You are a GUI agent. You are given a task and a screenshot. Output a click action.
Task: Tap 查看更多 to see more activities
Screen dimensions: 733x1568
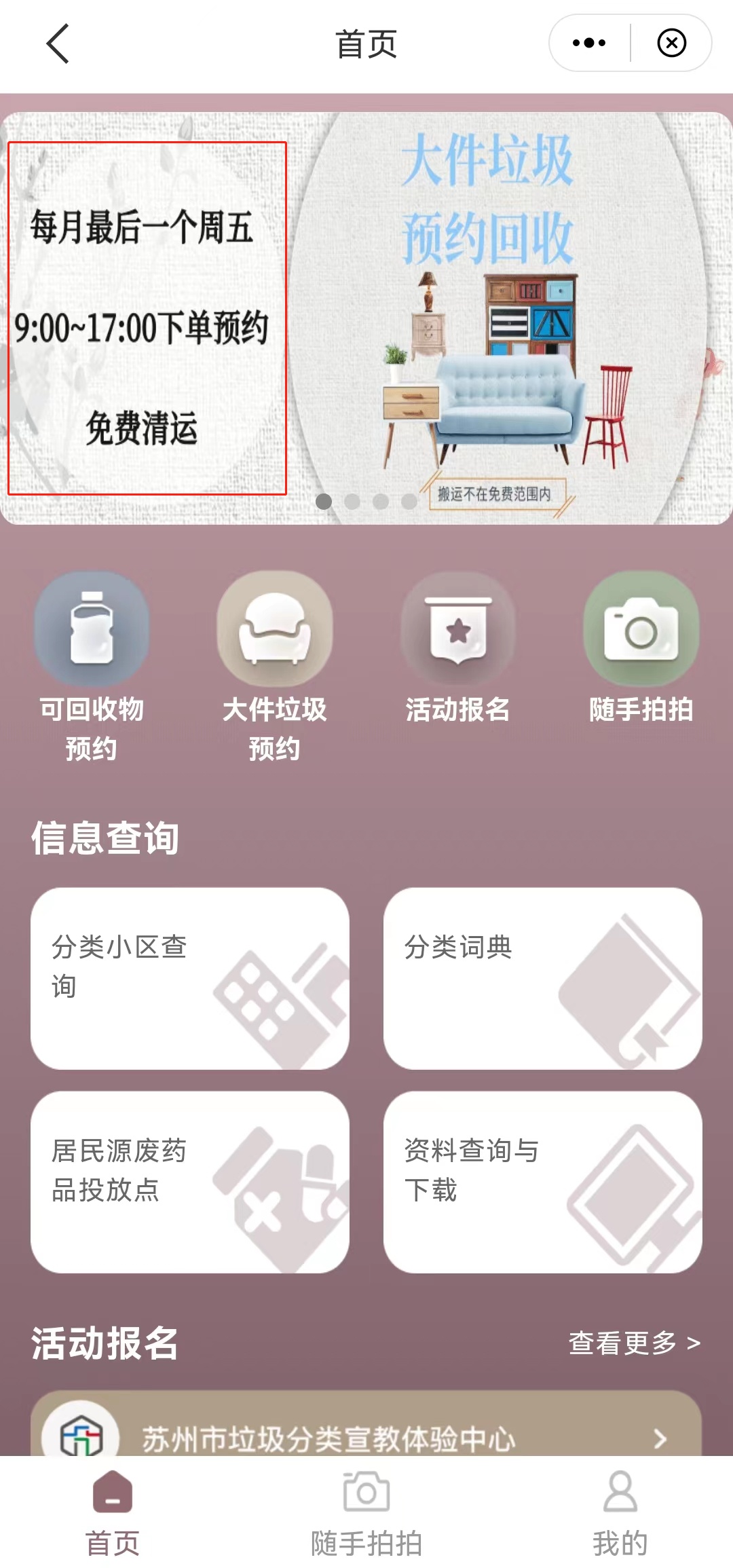pyautogui.click(x=634, y=1343)
